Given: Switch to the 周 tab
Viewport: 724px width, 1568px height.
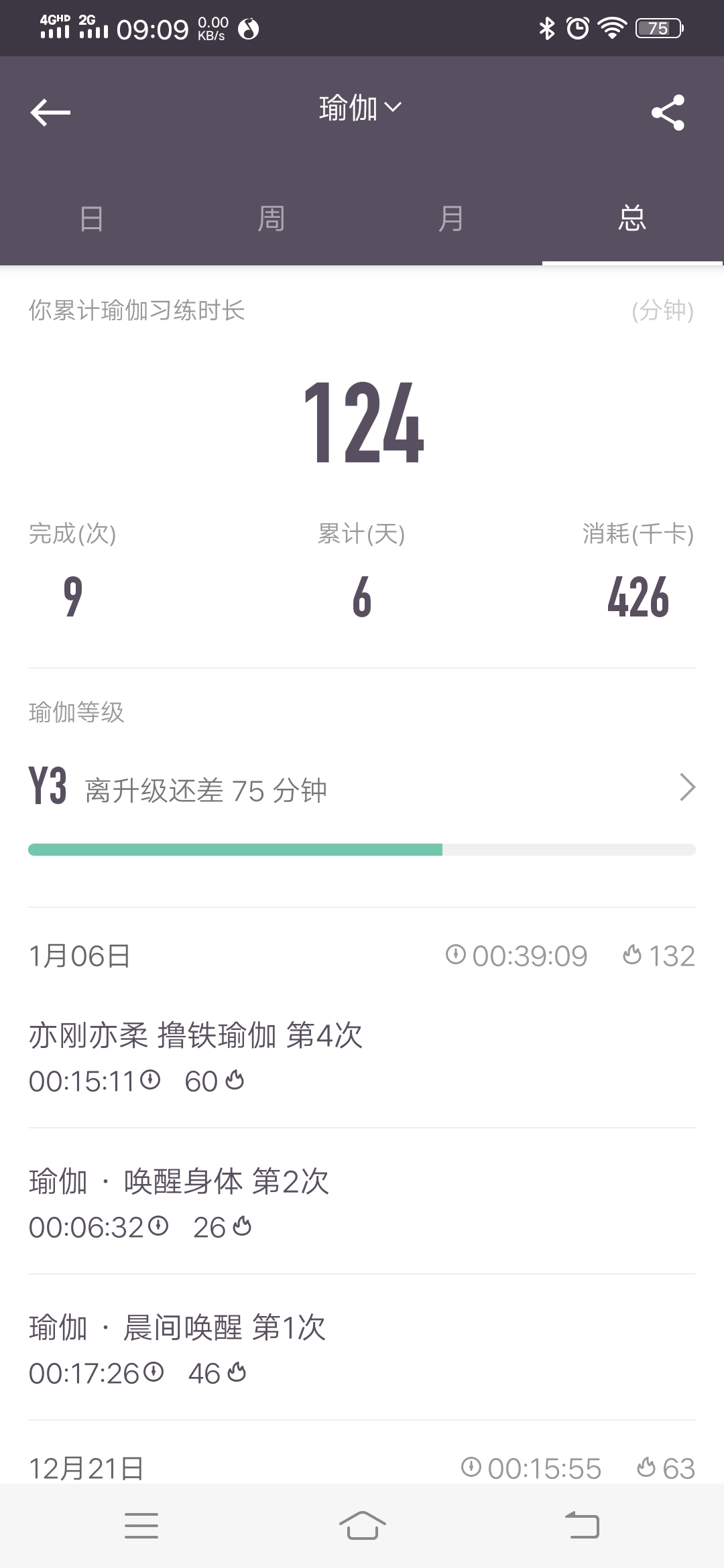Looking at the screenshot, I should (x=271, y=218).
